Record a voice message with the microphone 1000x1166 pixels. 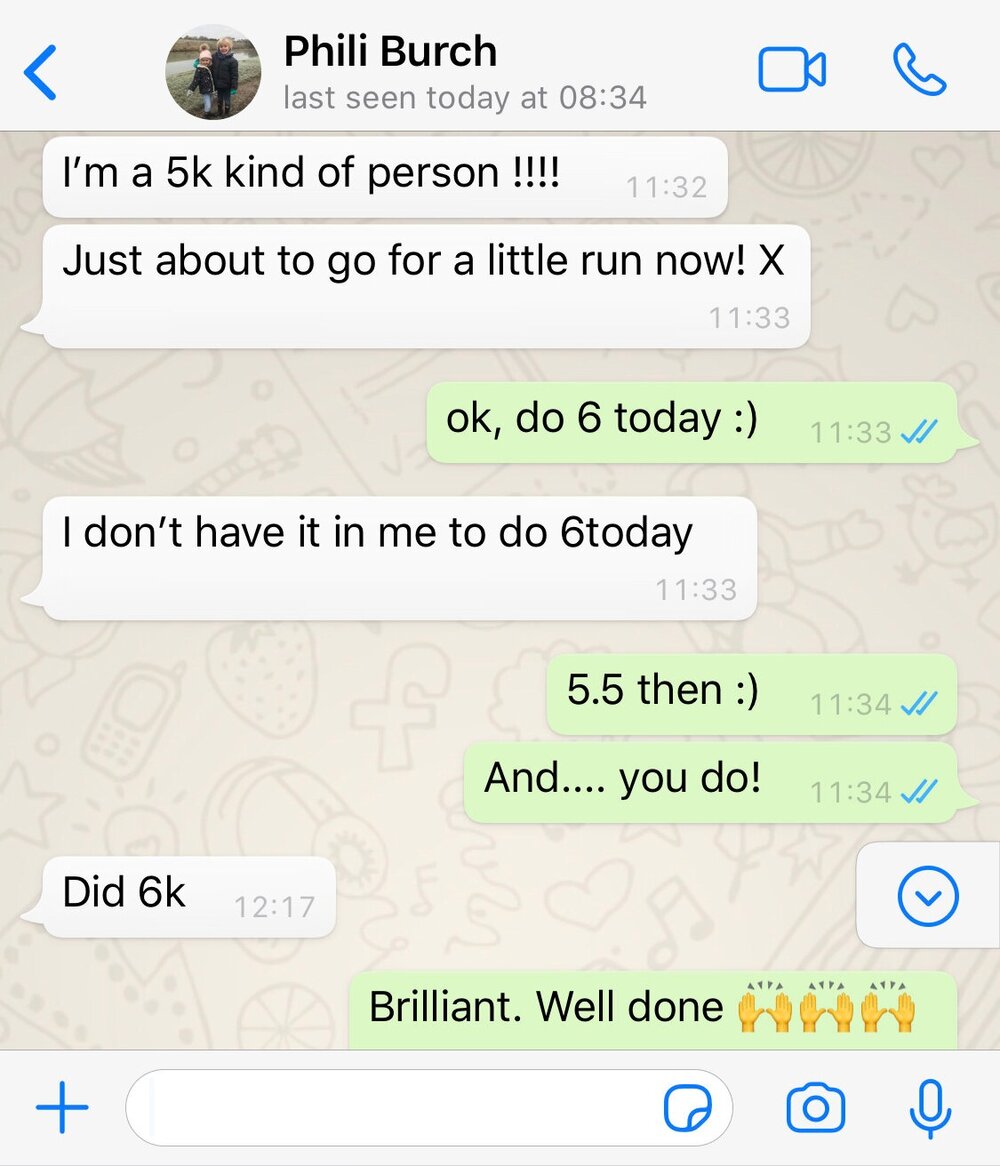(x=929, y=1108)
